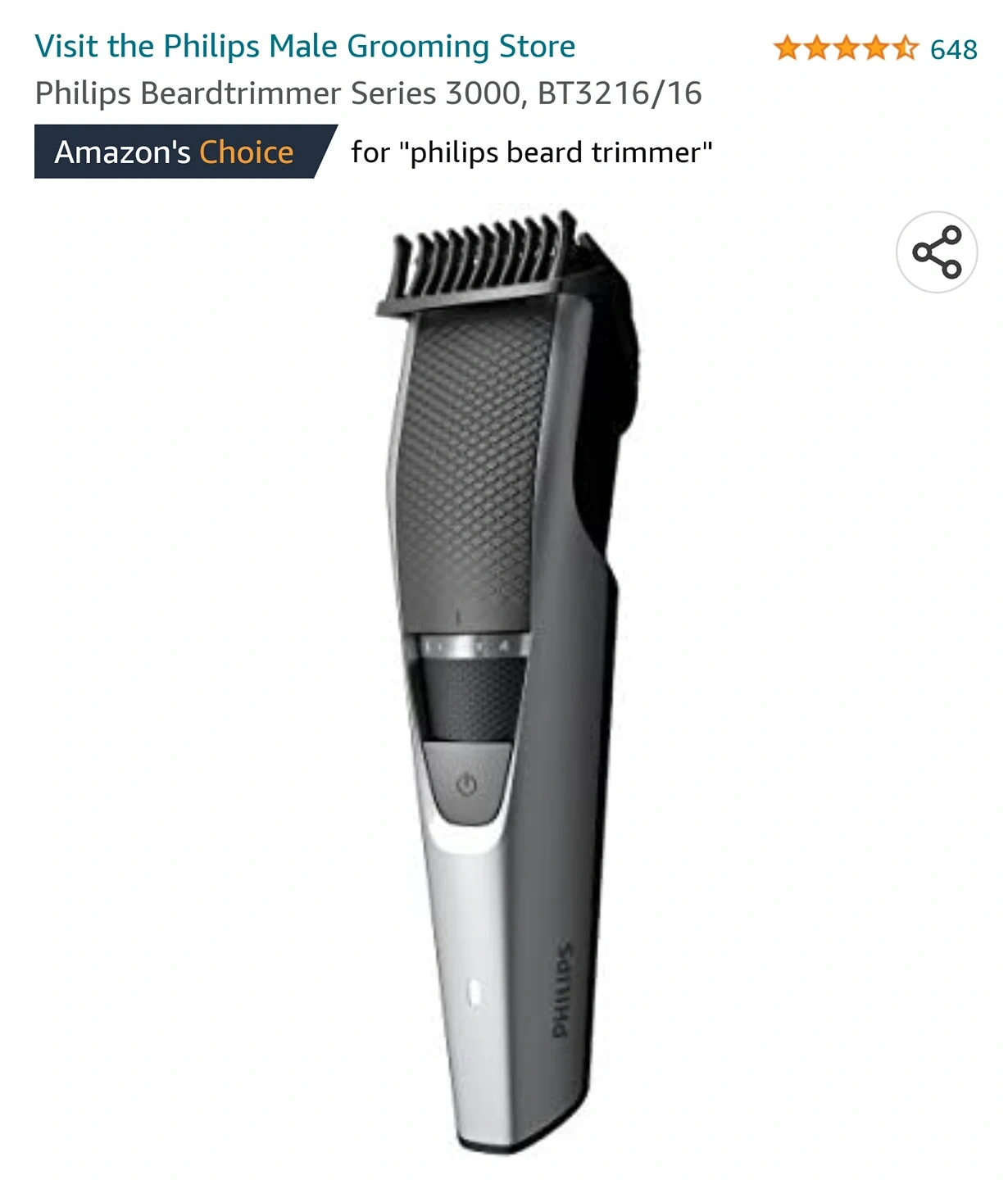The image size is (1008, 1180).
Task: Open the beard trimmer product image
Action: 504,680
